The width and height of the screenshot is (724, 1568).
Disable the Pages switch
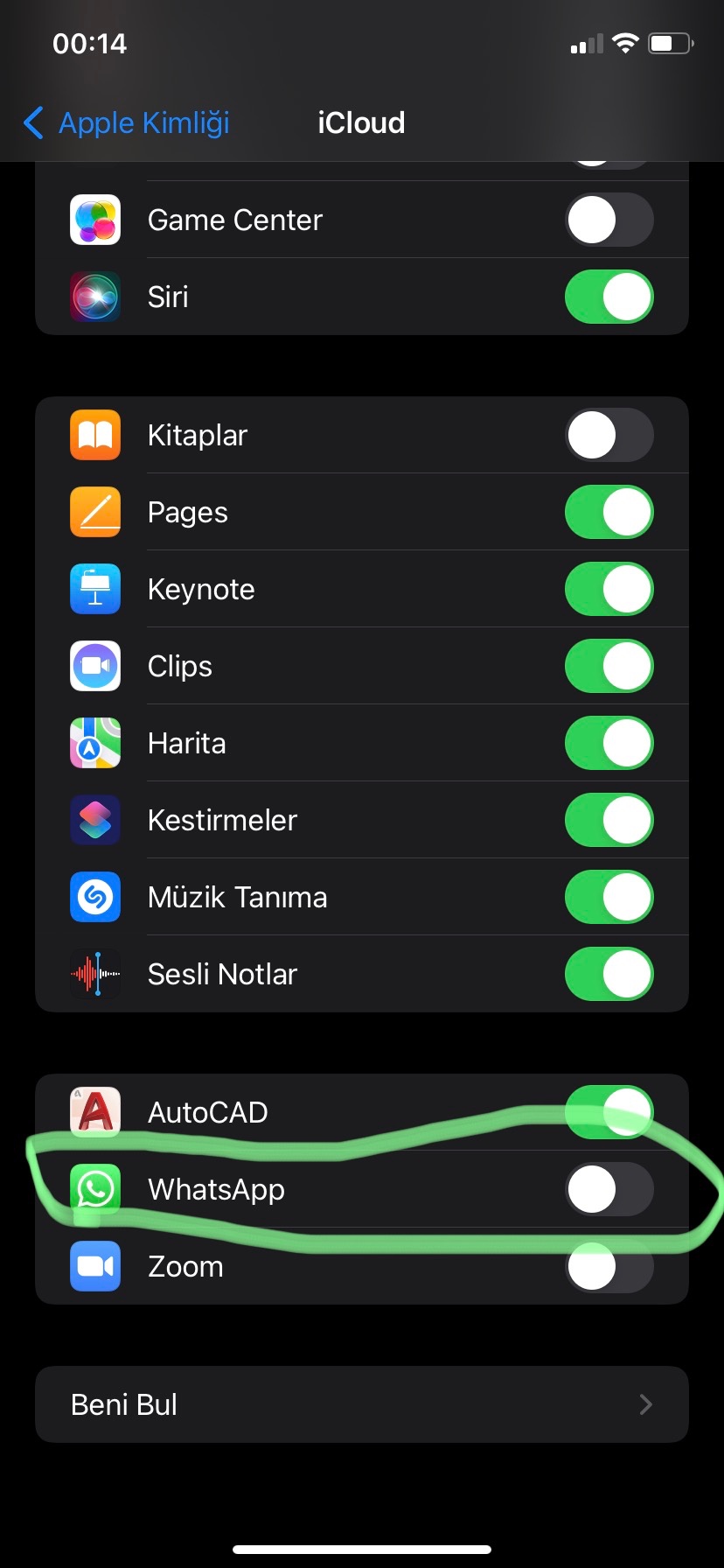(609, 512)
